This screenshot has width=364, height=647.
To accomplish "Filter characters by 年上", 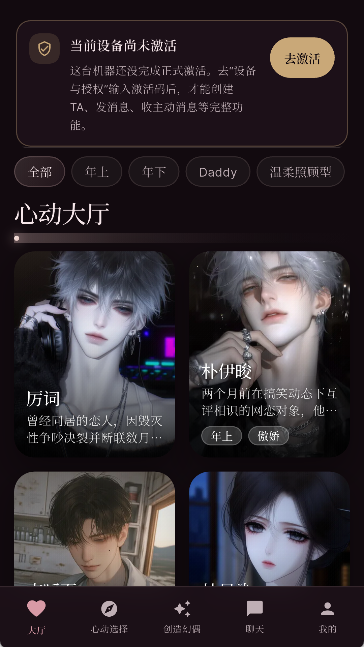I will click(97, 172).
